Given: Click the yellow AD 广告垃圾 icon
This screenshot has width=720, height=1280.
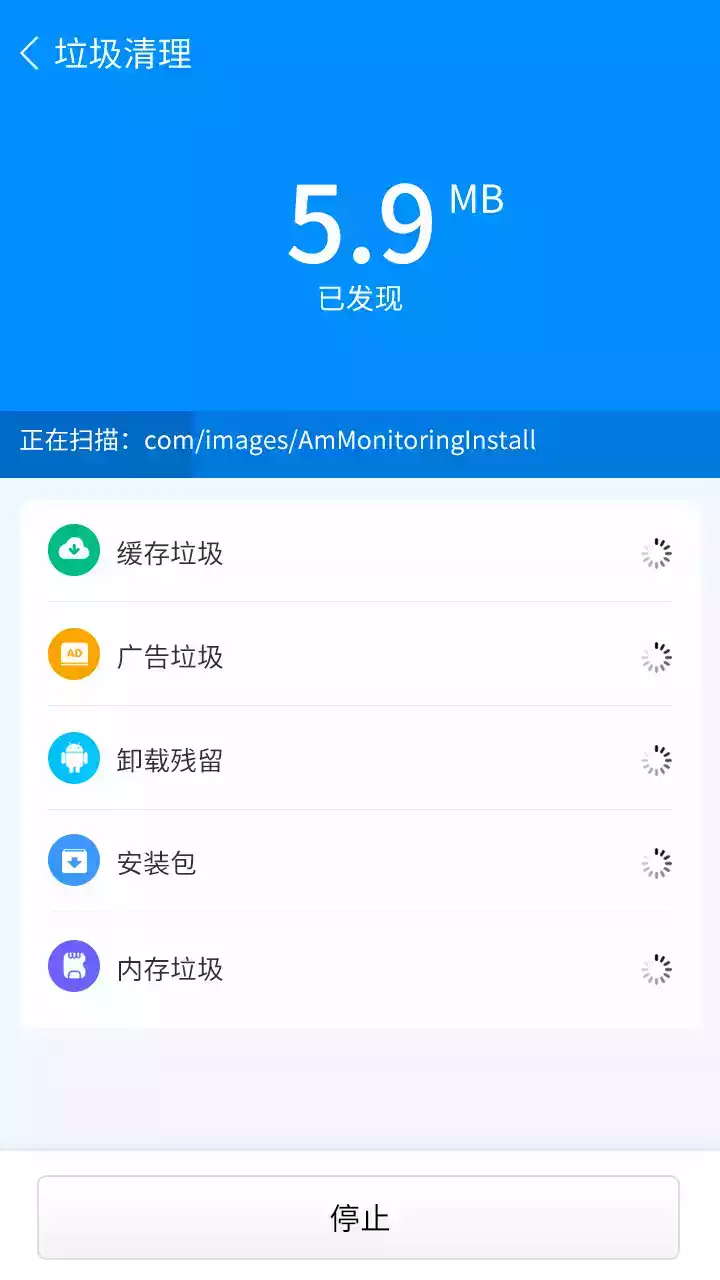Looking at the screenshot, I should (x=73, y=654).
